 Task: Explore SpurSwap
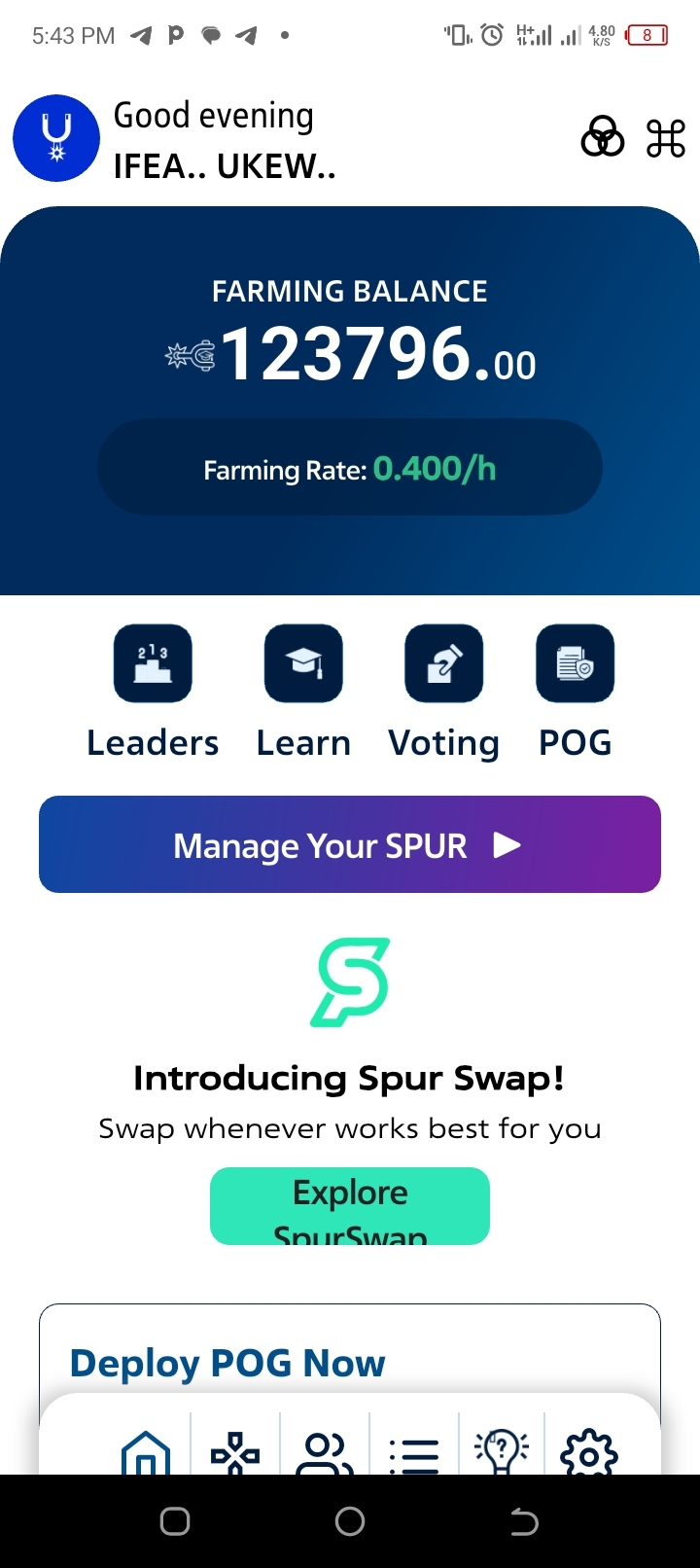click(350, 1206)
